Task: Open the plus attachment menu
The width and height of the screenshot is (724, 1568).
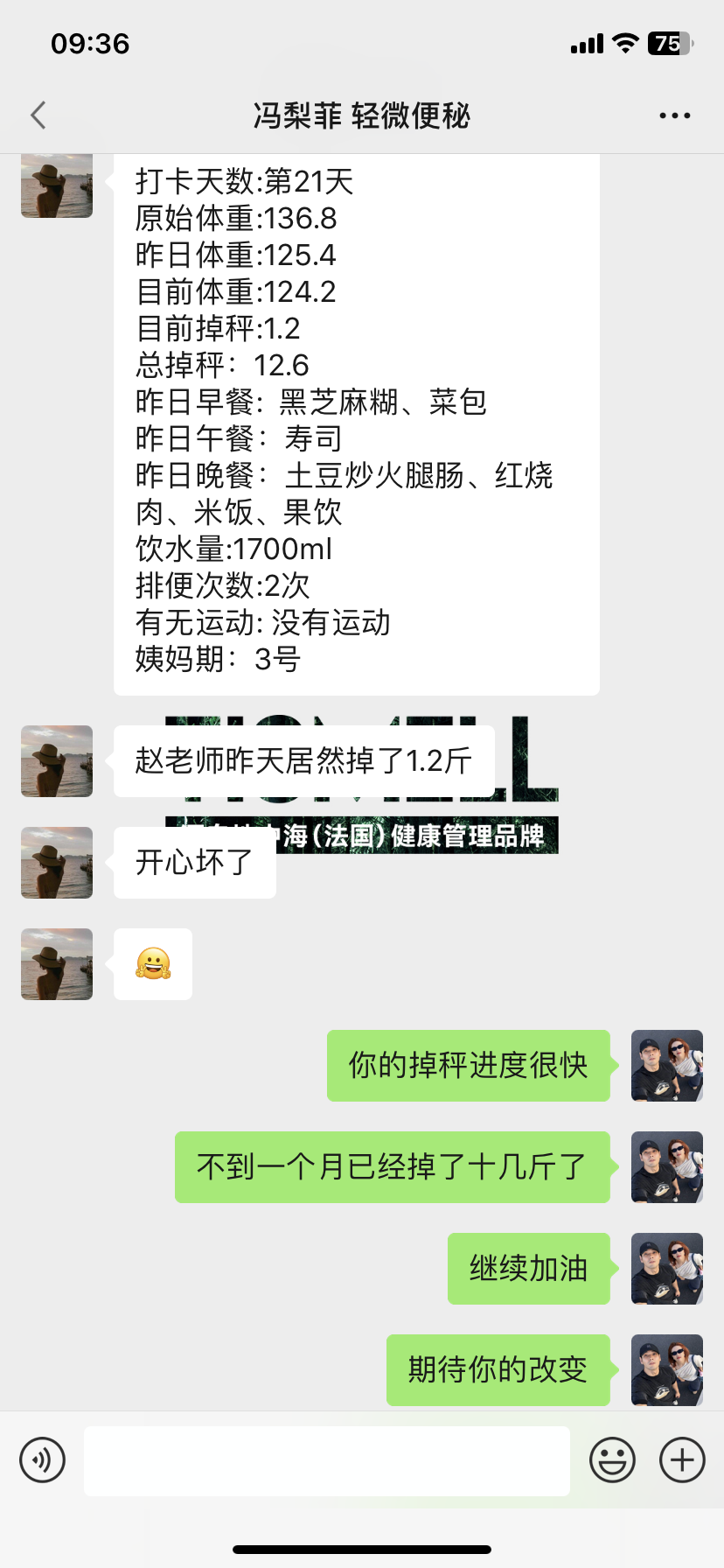Action: click(682, 1459)
